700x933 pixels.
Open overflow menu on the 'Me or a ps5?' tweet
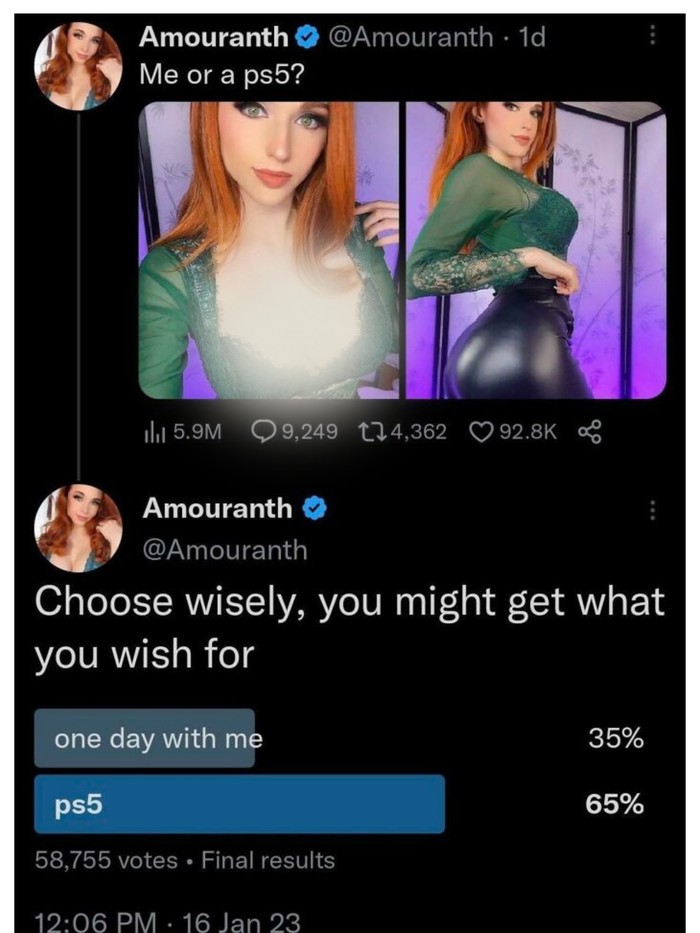pyautogui.click(x=653, y=36)
